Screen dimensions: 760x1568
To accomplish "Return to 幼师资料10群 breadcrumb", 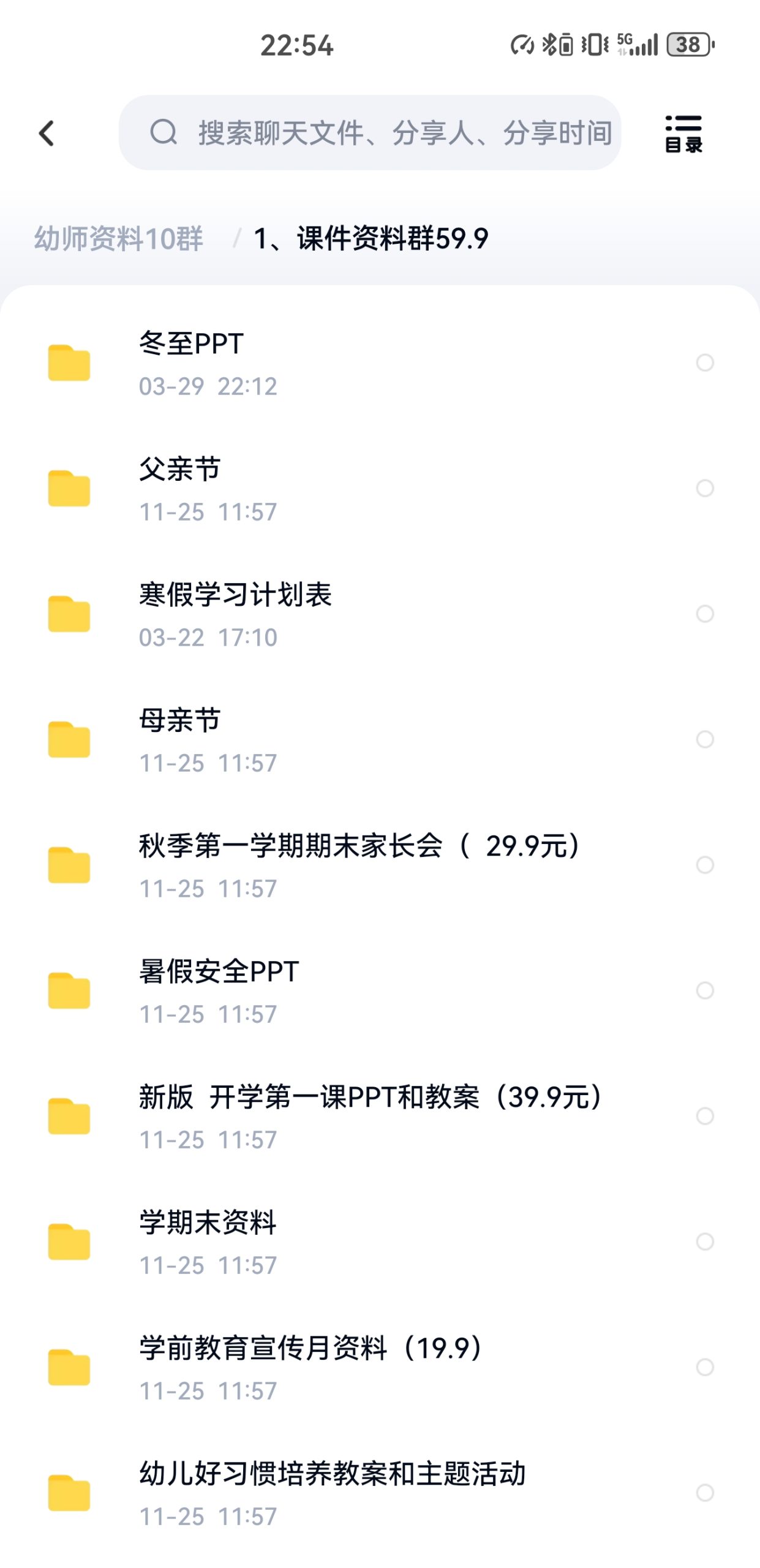I will (x=118, y=238).
